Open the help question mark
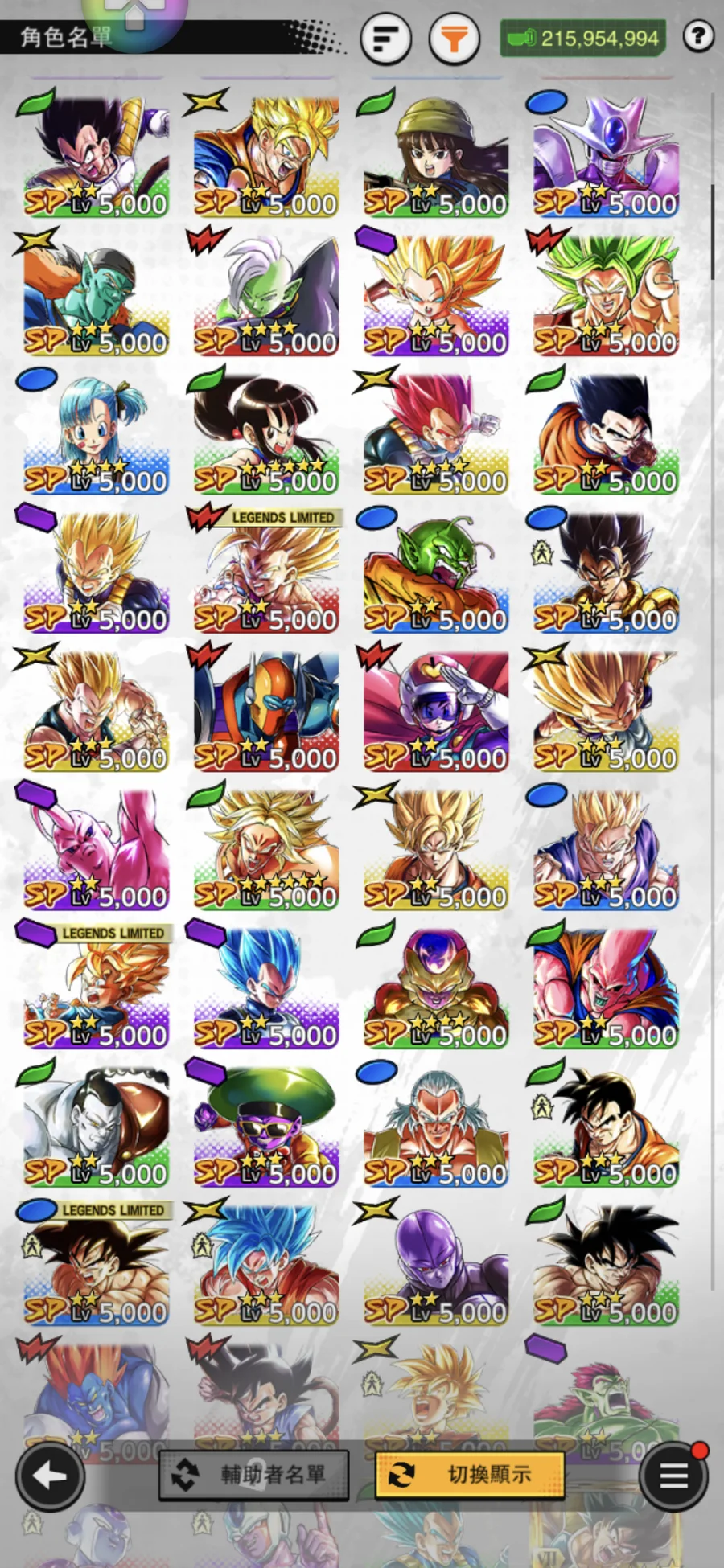This screenshot has width=724, height=1568. point(698,36)
